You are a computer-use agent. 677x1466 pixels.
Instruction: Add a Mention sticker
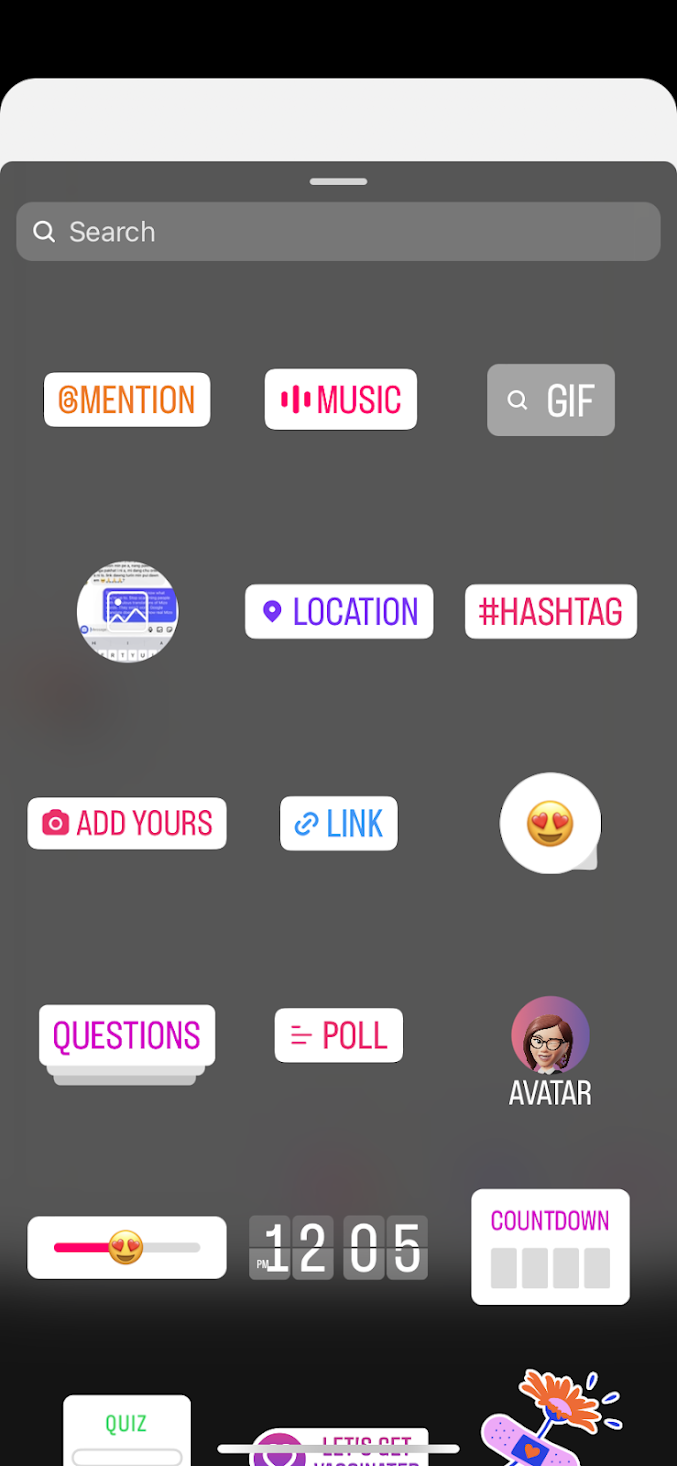click(127, 400)
